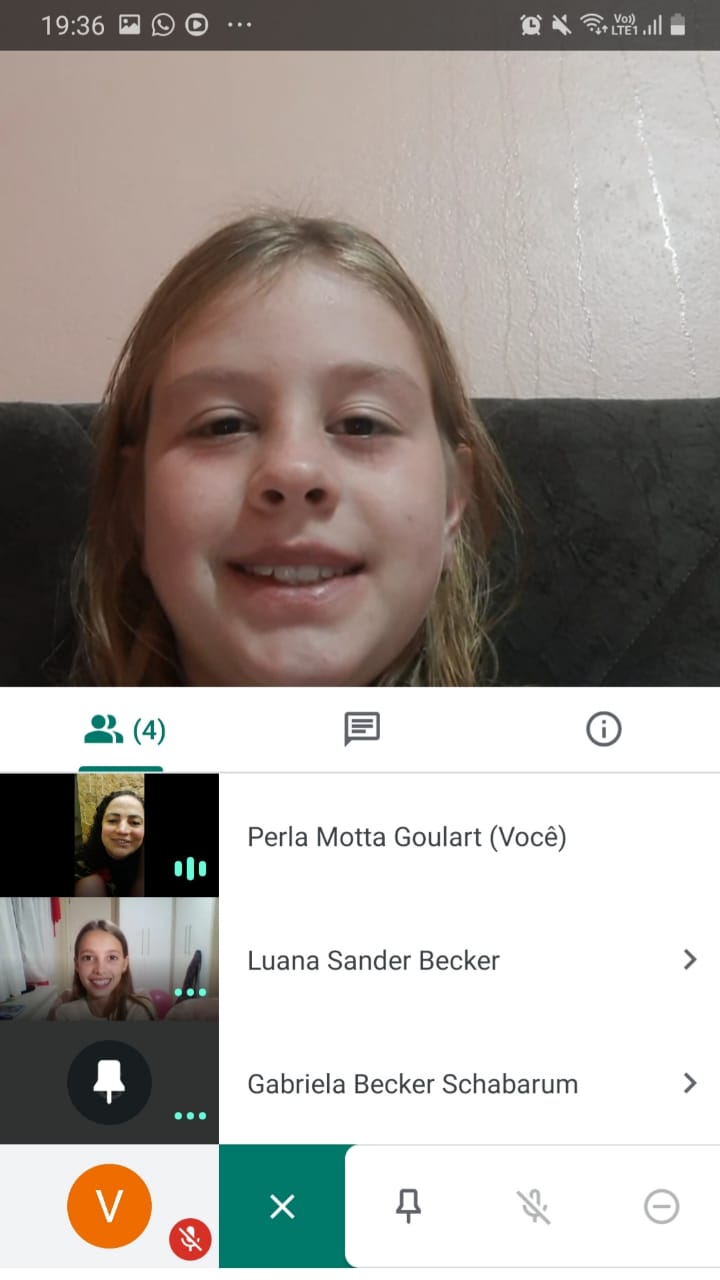Close the participant action panel

pyautogui.click(x=282, y=1207)
